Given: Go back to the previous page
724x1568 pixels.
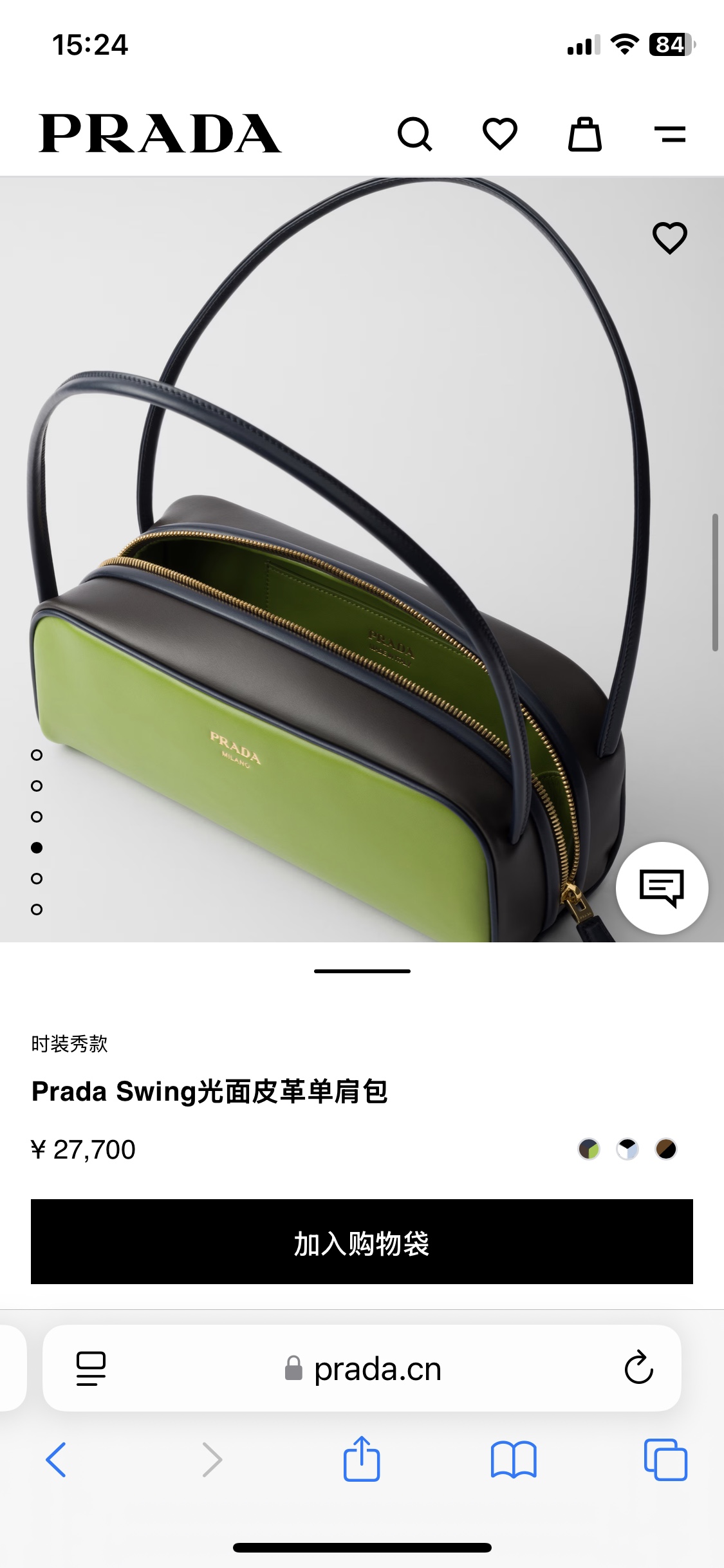Looking at the screenshot, I should coord(56,1460).
